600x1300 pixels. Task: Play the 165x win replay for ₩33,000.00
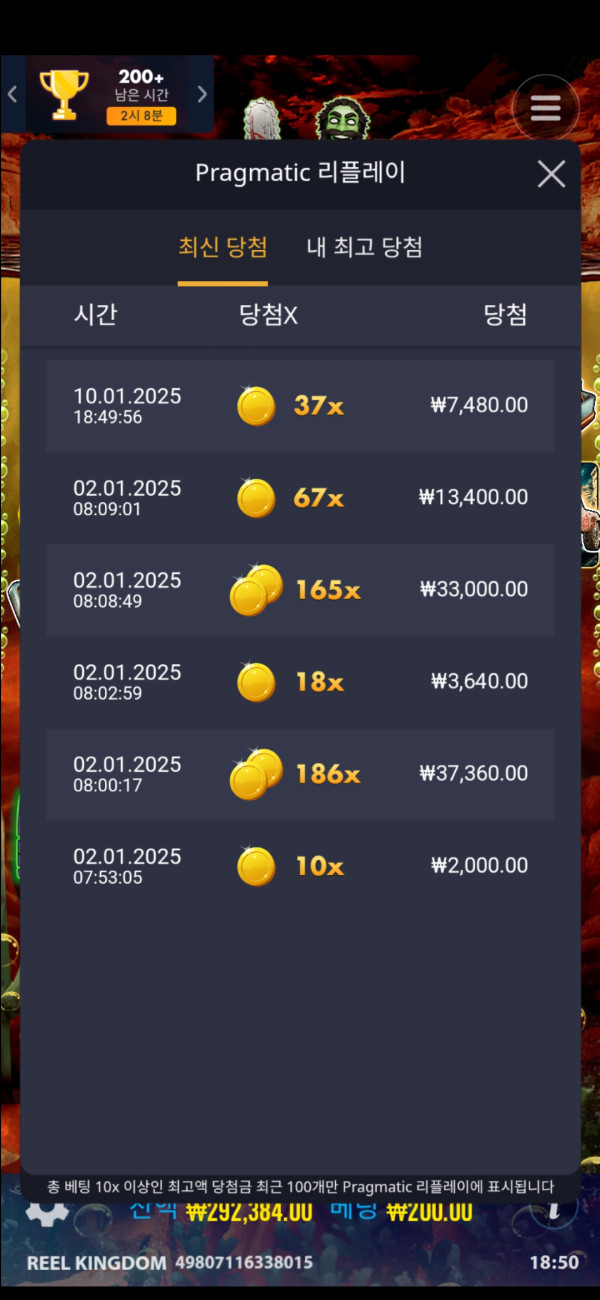pos(300,590)
